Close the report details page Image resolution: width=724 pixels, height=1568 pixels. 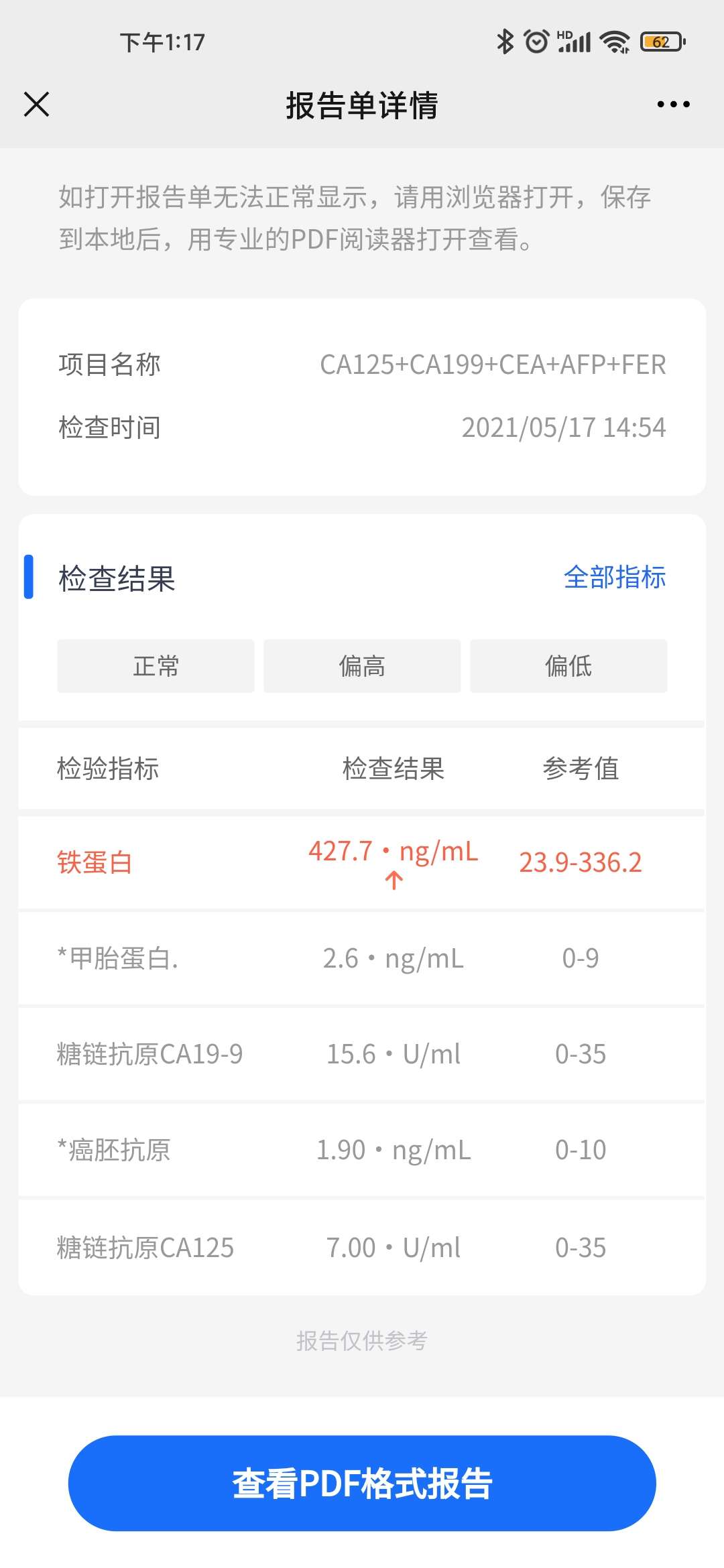(x=37, y=105)
